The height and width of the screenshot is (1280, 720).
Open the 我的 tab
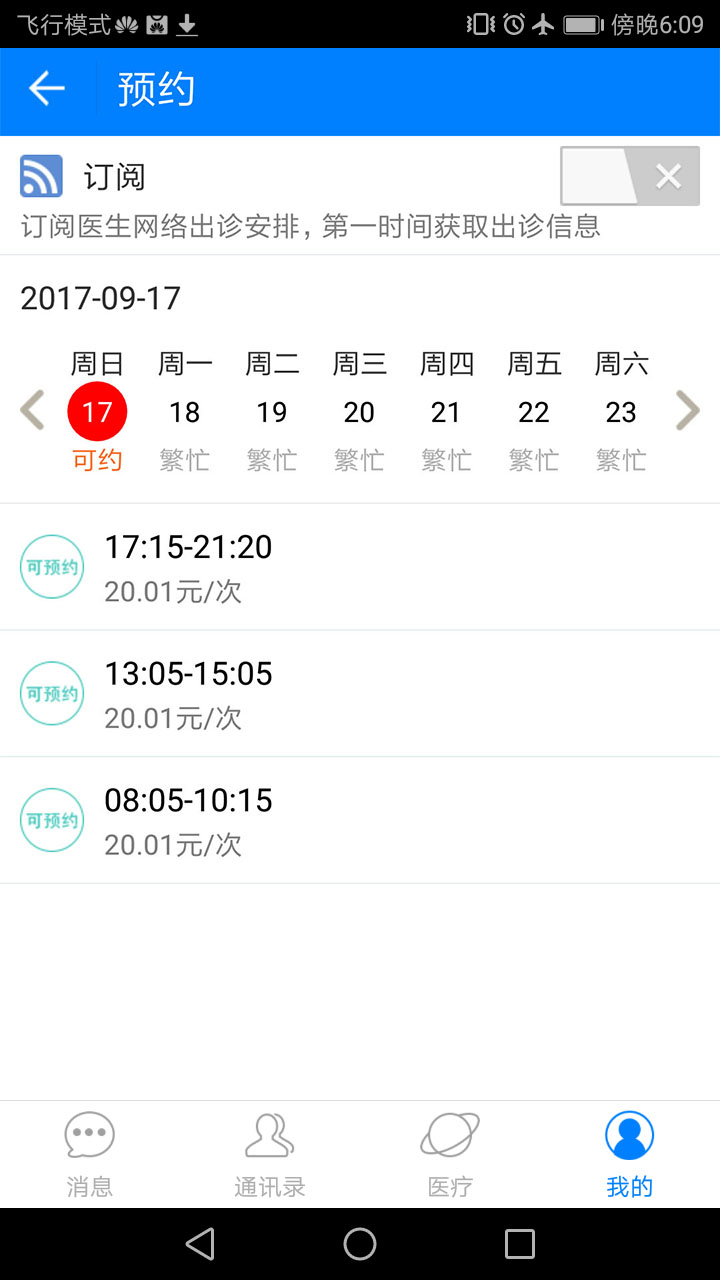tap(629, 1155)
